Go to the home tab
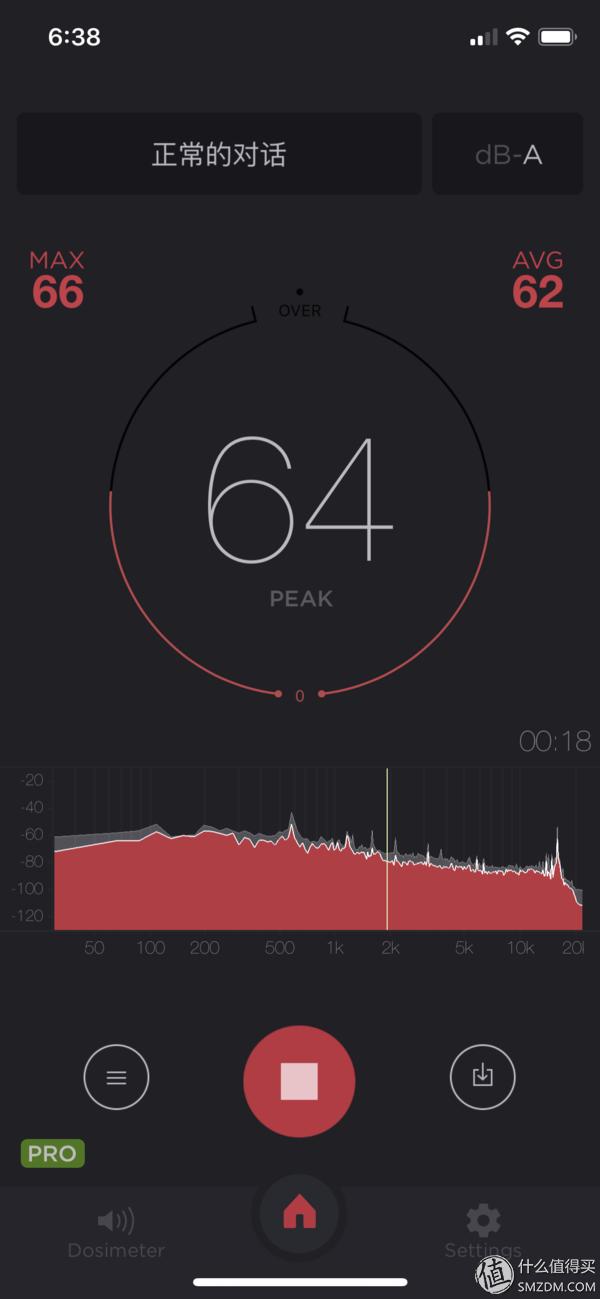 pos(299,1214)
